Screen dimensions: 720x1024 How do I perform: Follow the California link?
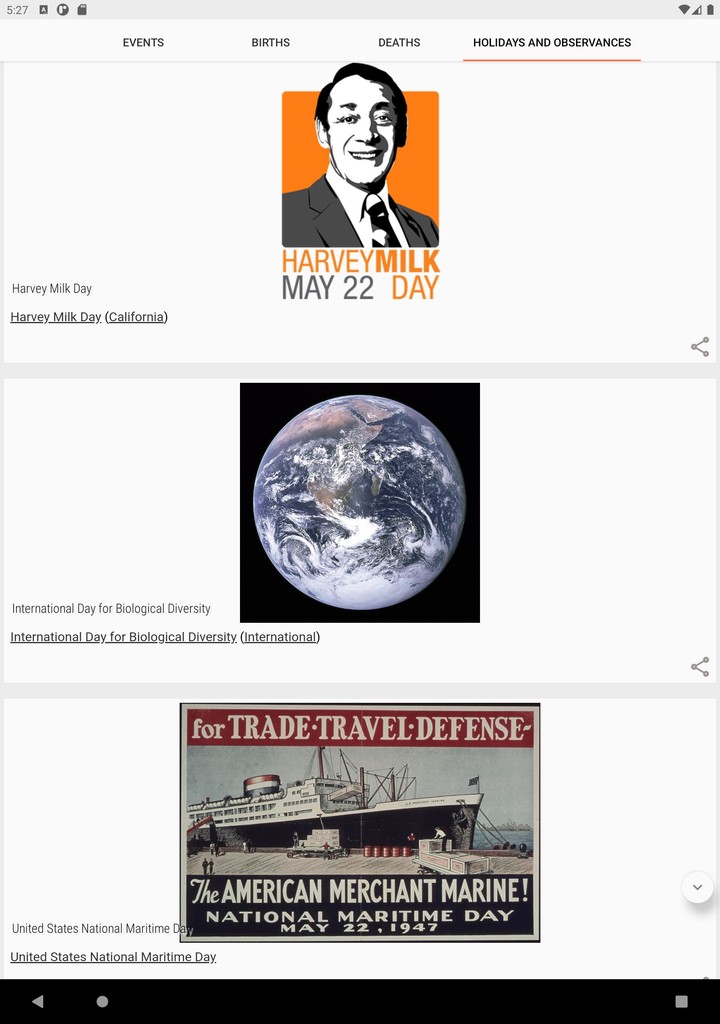135,317
